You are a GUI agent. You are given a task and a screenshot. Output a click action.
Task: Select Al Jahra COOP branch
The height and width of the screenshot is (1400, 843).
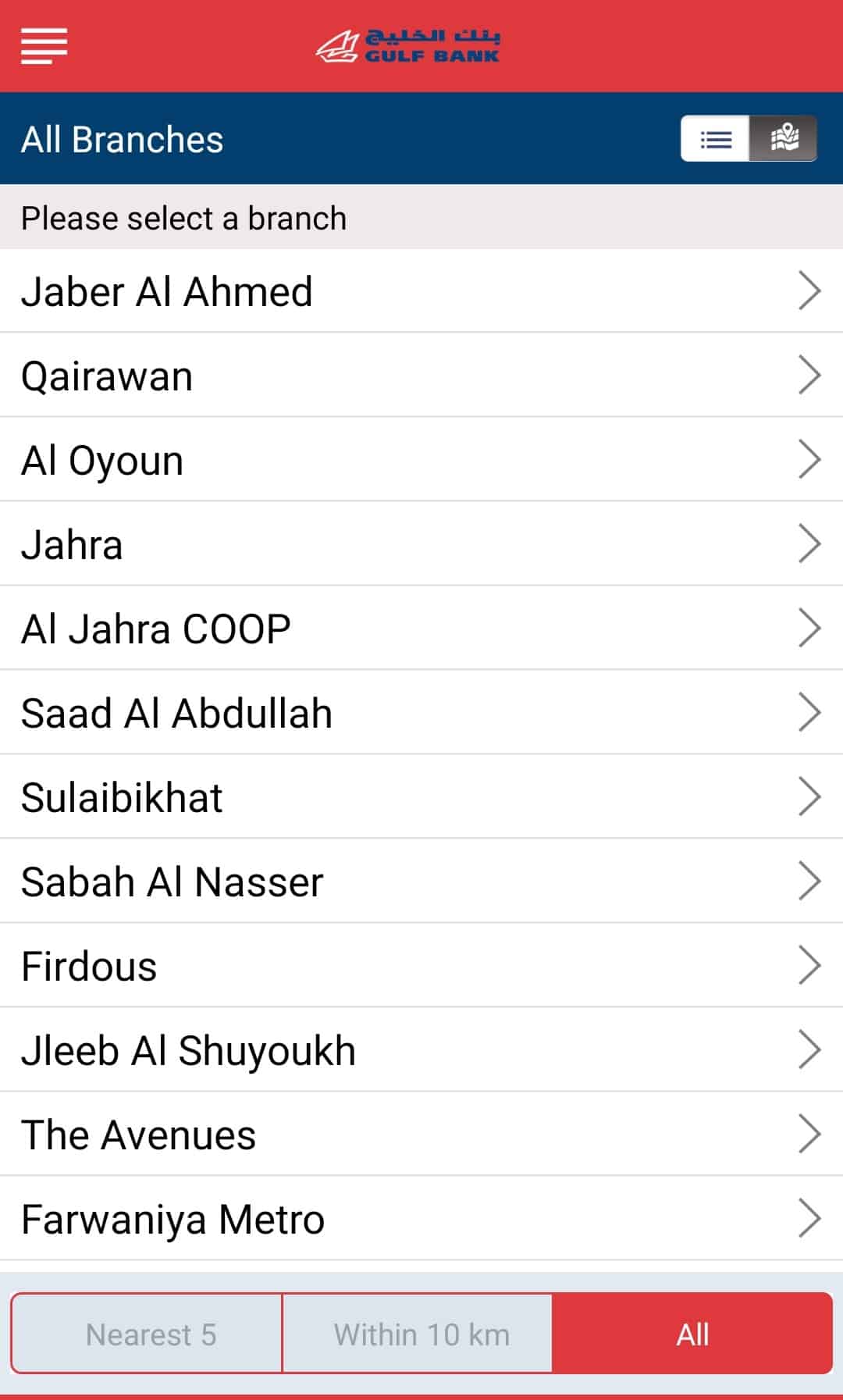421,629
